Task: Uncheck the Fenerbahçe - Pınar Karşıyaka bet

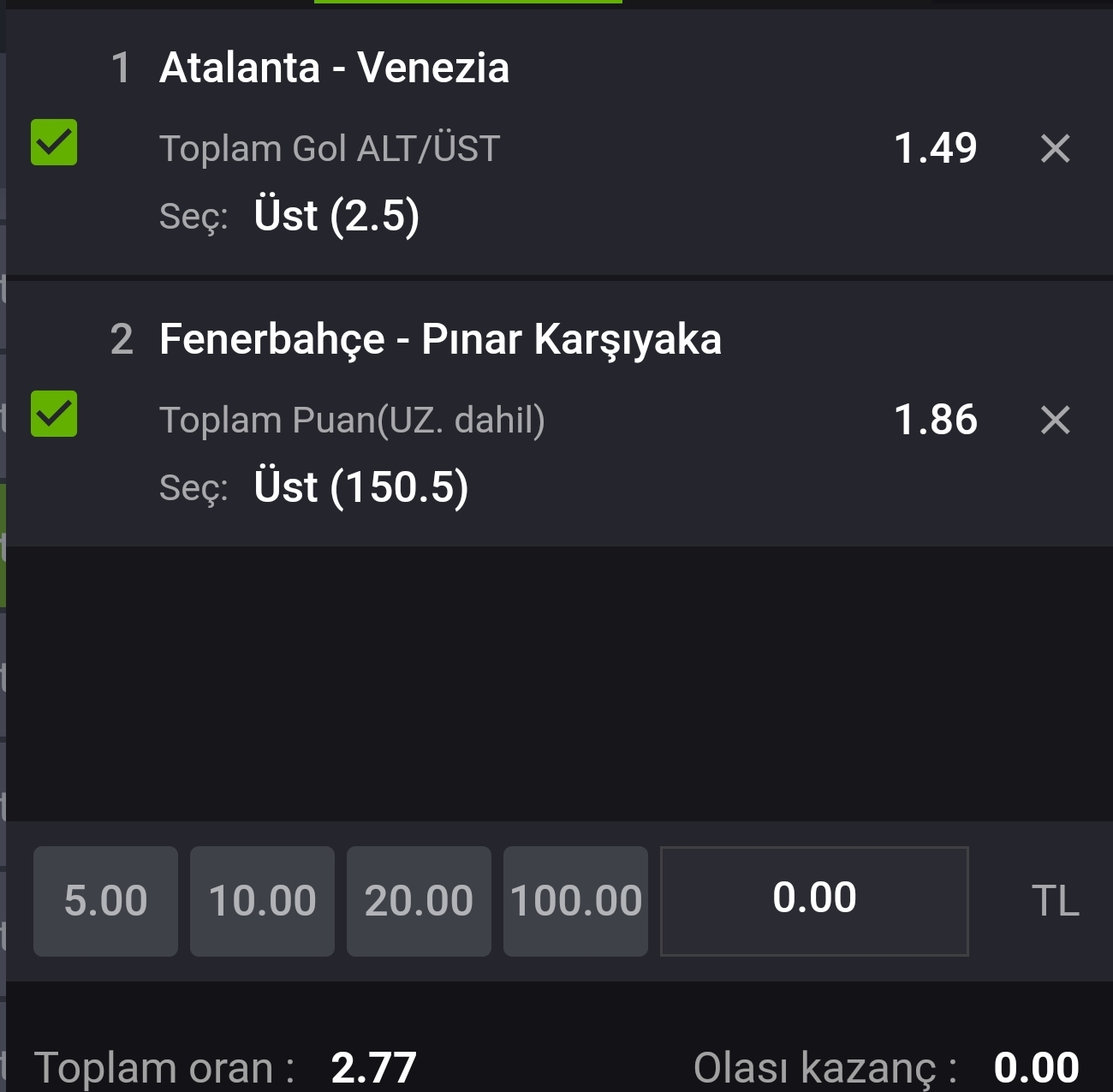Action: 54,414
